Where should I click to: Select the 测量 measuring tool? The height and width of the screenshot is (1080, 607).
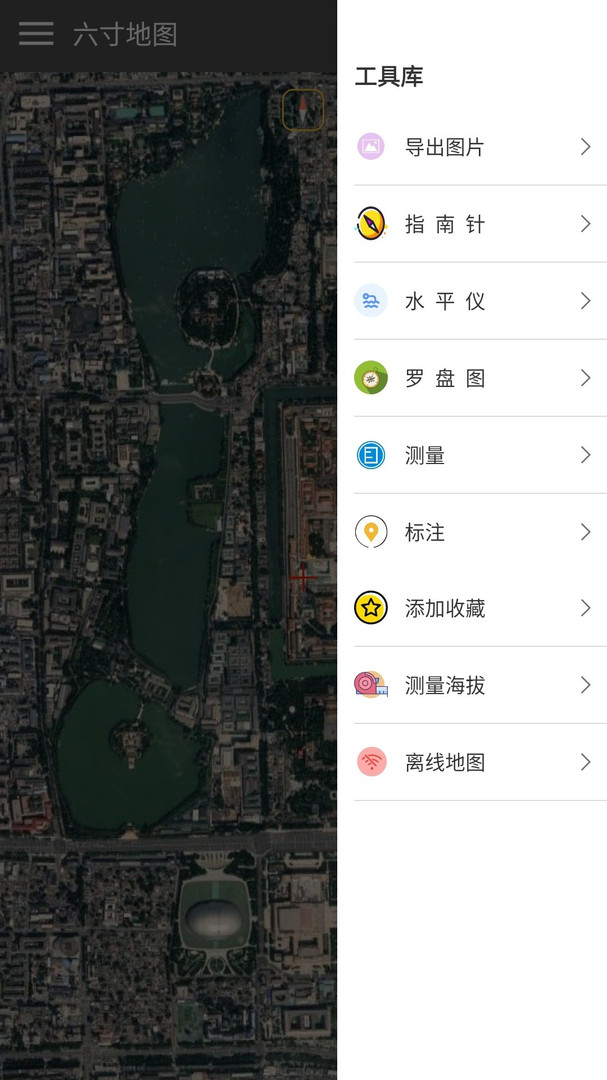[x=480, y=455]
